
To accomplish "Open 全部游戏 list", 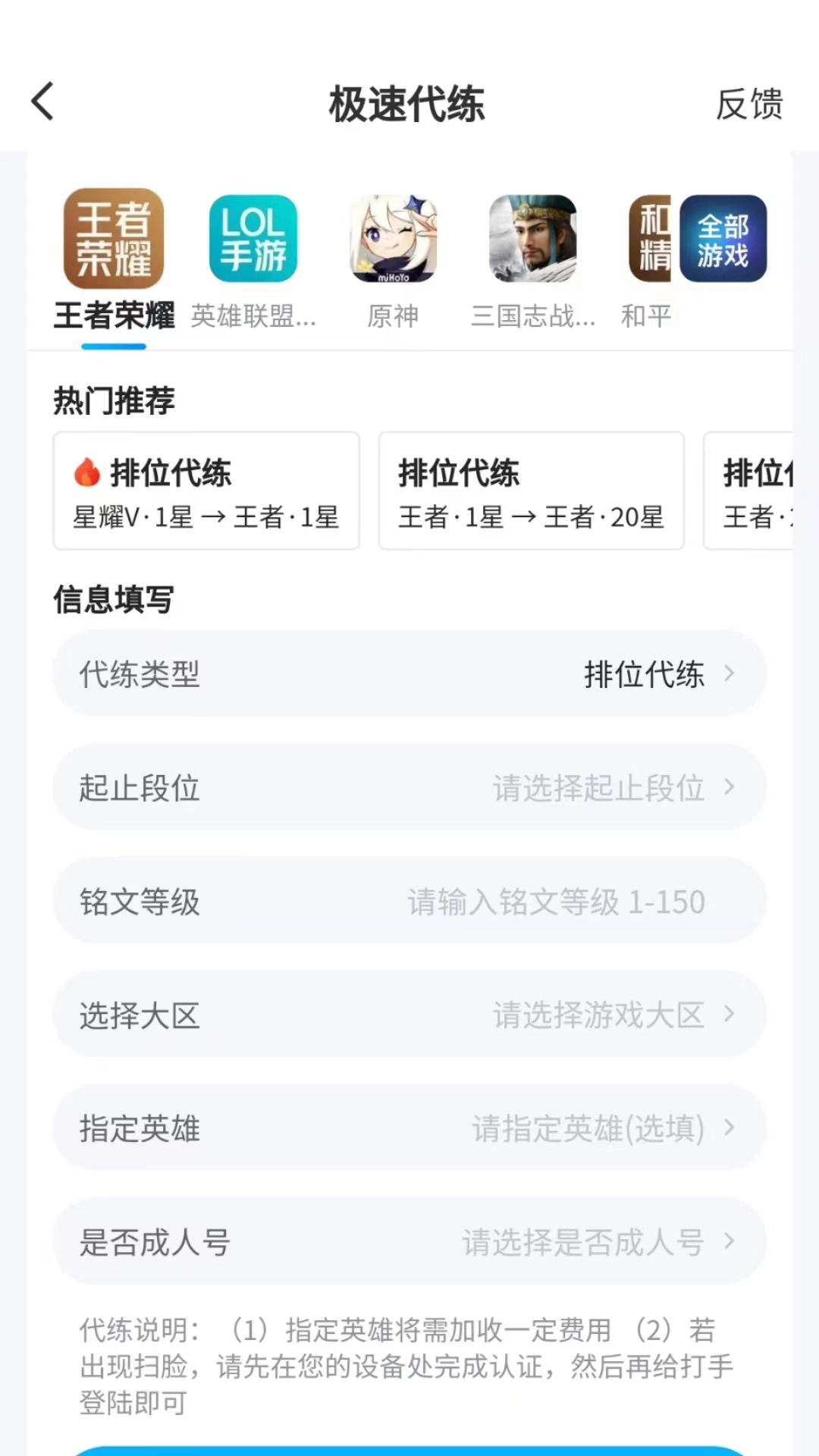I will pos(723,239).
